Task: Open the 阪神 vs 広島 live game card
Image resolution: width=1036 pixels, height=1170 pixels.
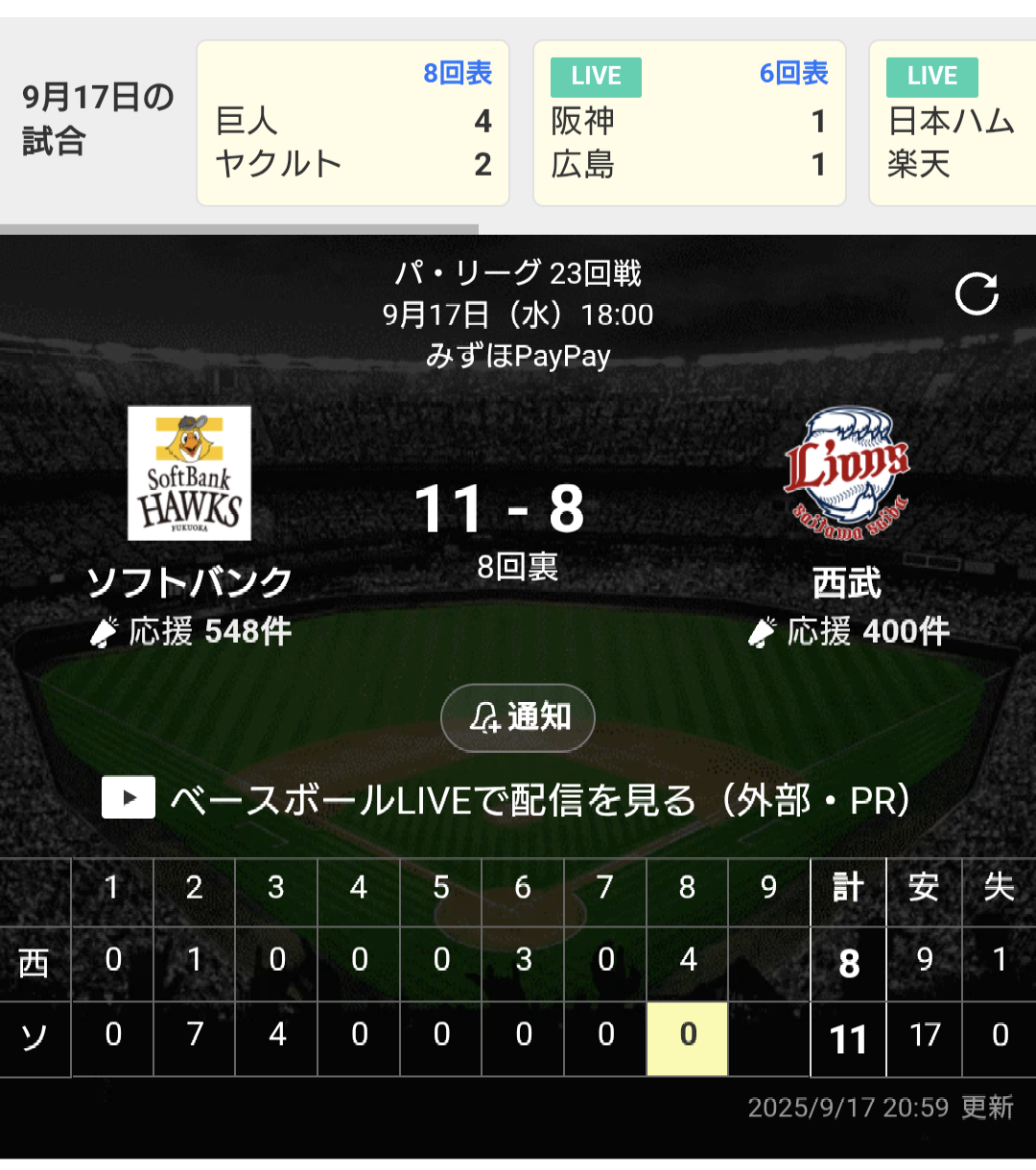Action: coord(689,123)
